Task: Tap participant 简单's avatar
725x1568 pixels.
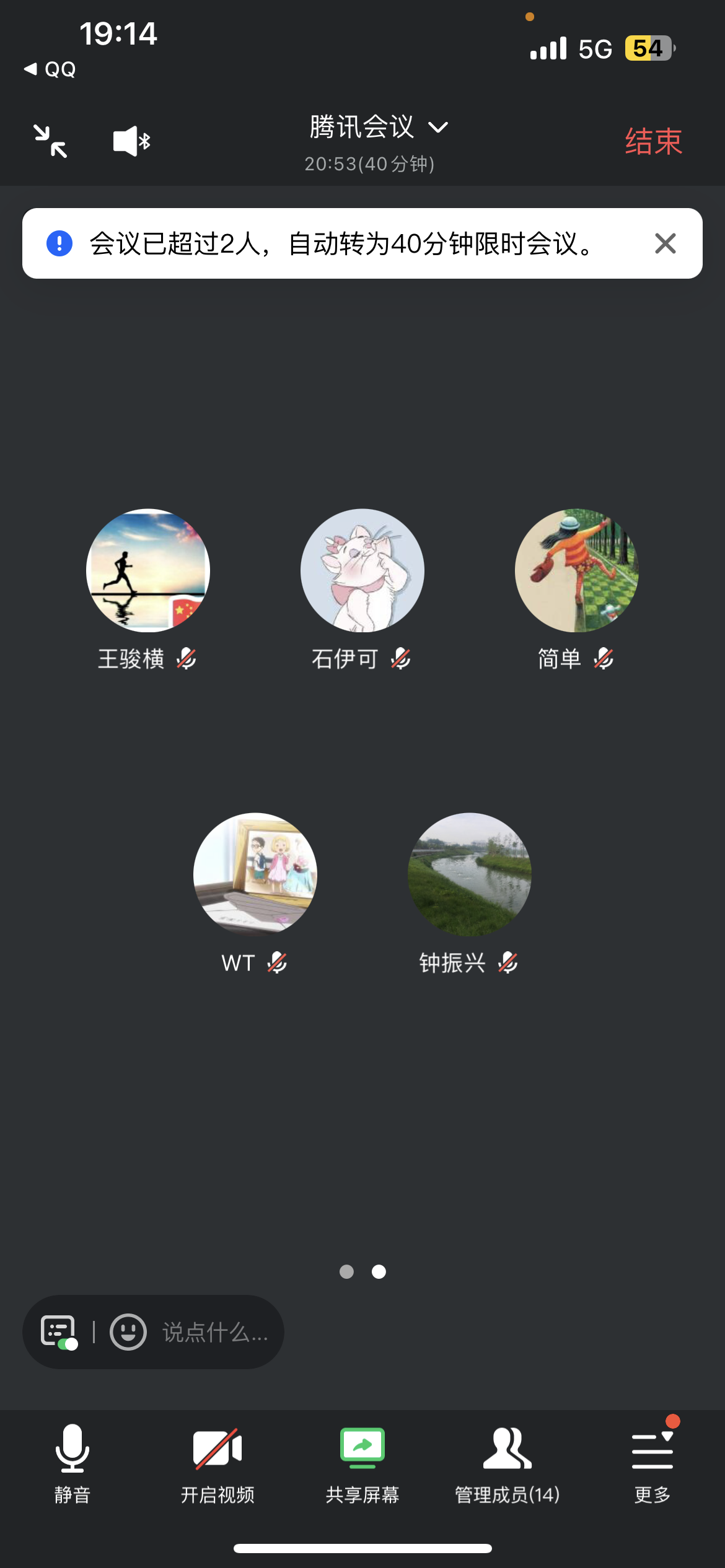Action: pos(576,570)
